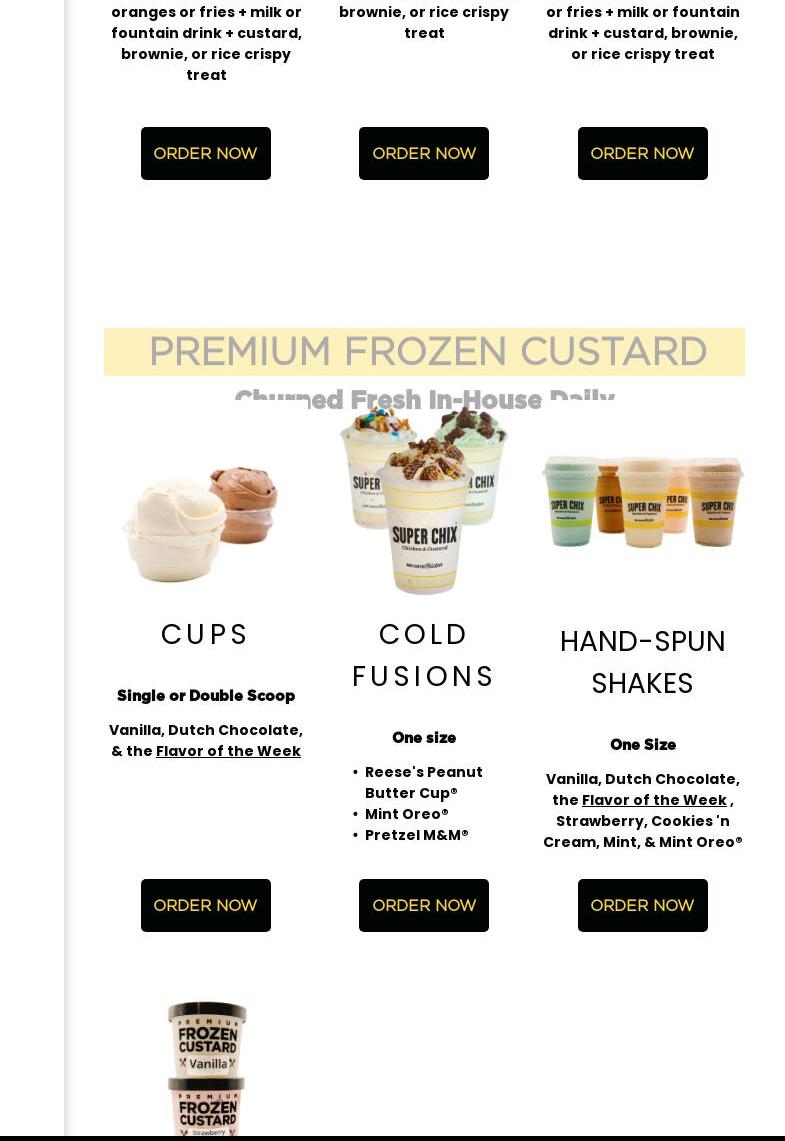Order a Hand-Spun Shake now
The image size is (785, 1141).
(642, 905)
